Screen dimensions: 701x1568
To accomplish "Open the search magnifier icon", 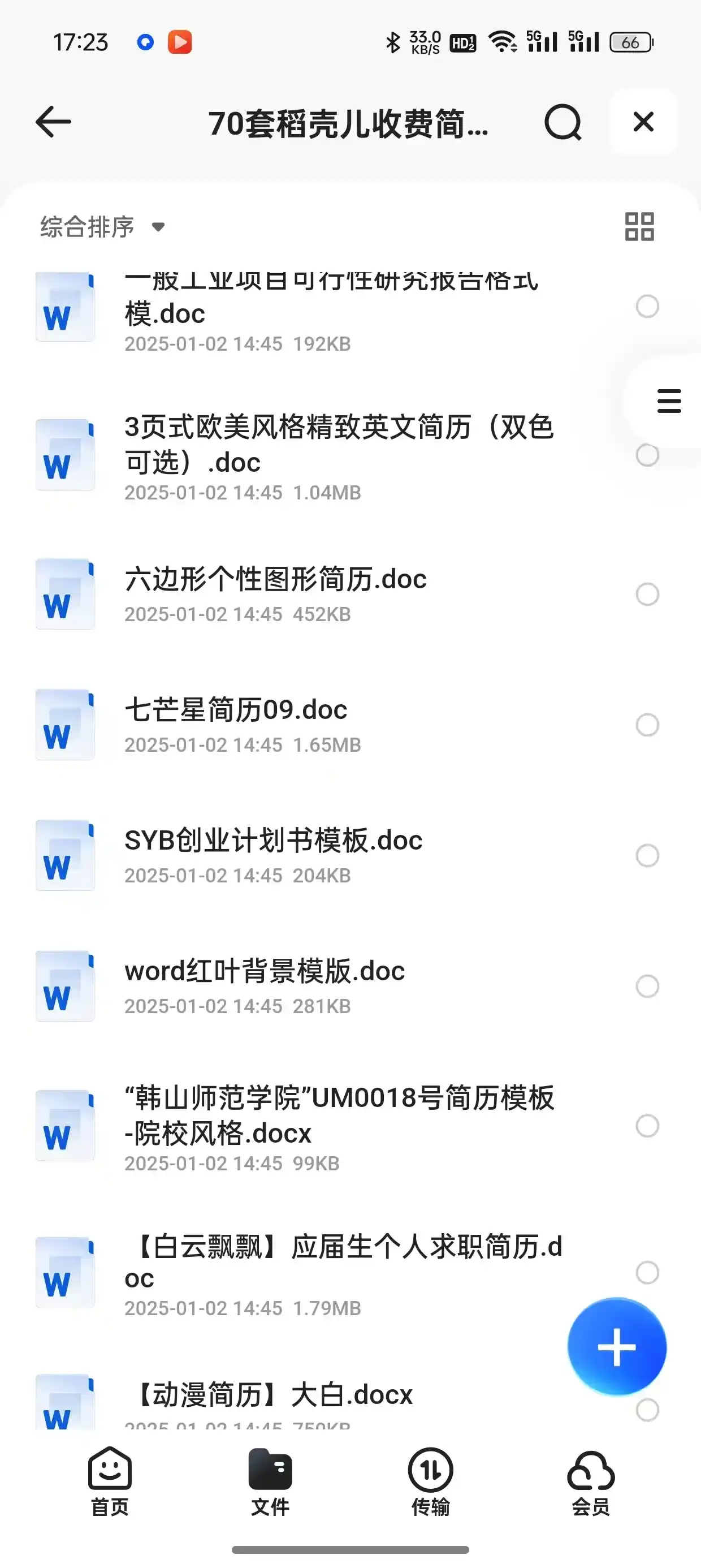I will coord(562,122).
